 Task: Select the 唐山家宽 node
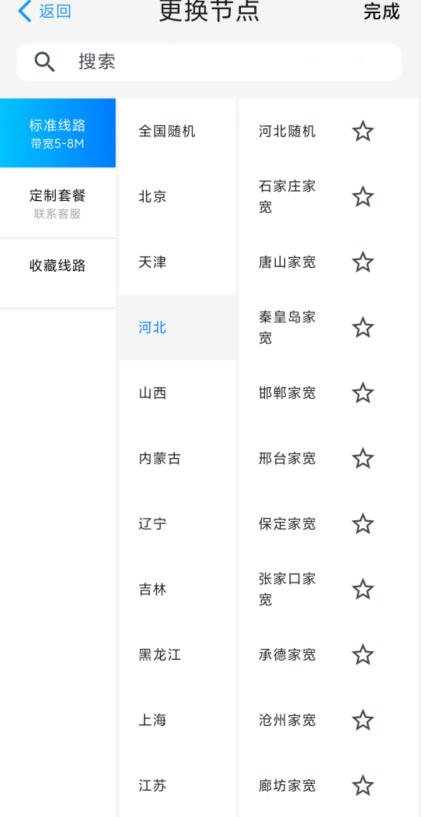287,262
